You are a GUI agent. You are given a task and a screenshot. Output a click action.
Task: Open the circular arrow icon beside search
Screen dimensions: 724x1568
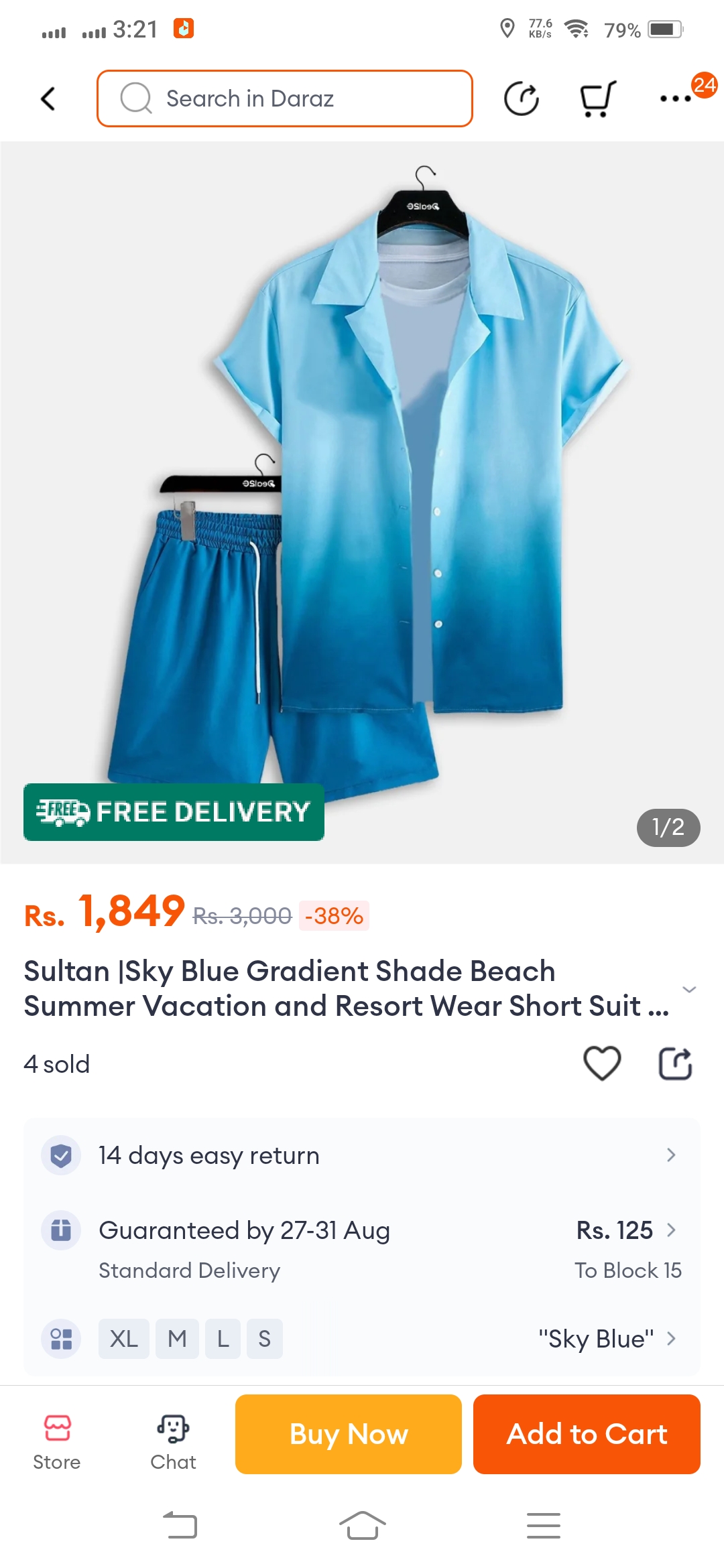(521, 99)
